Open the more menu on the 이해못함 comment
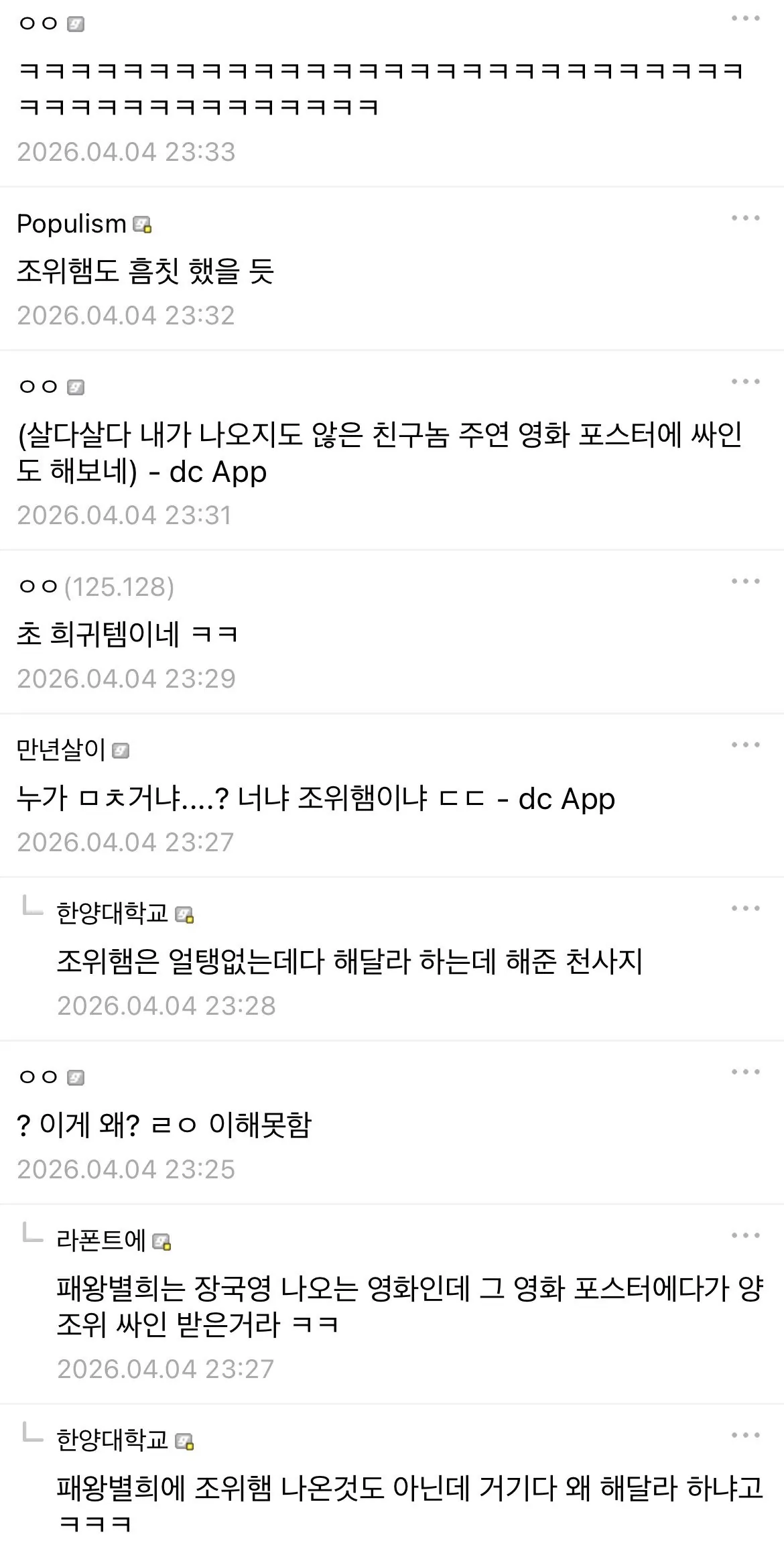The image size is (784, 1553). 745,1072
